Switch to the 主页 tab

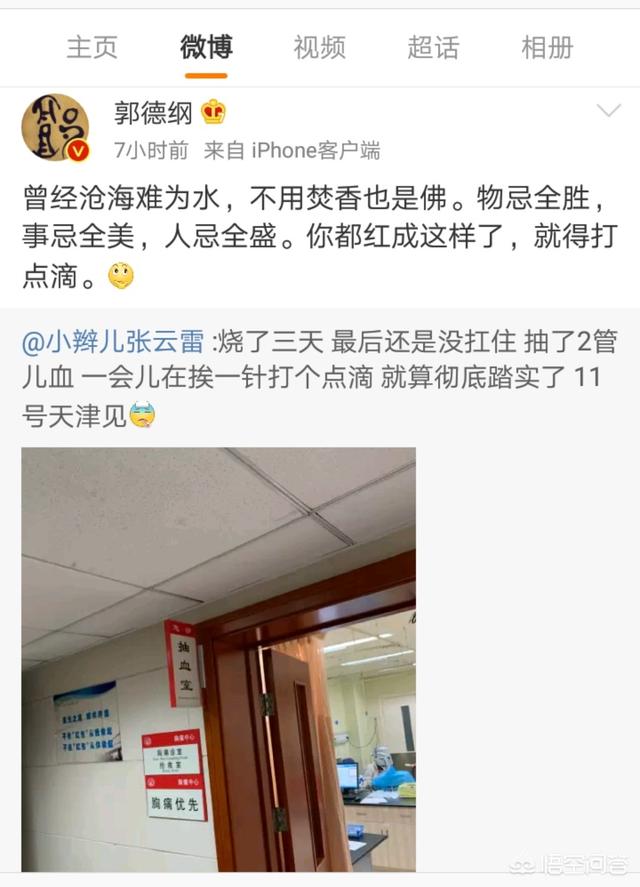[92, 47]
